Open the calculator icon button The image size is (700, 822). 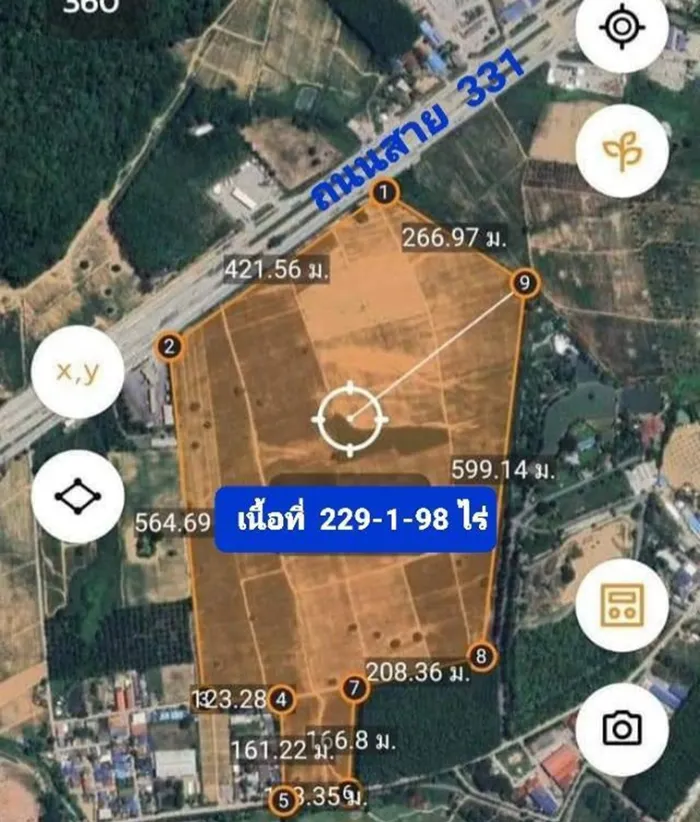pos(621,605)
